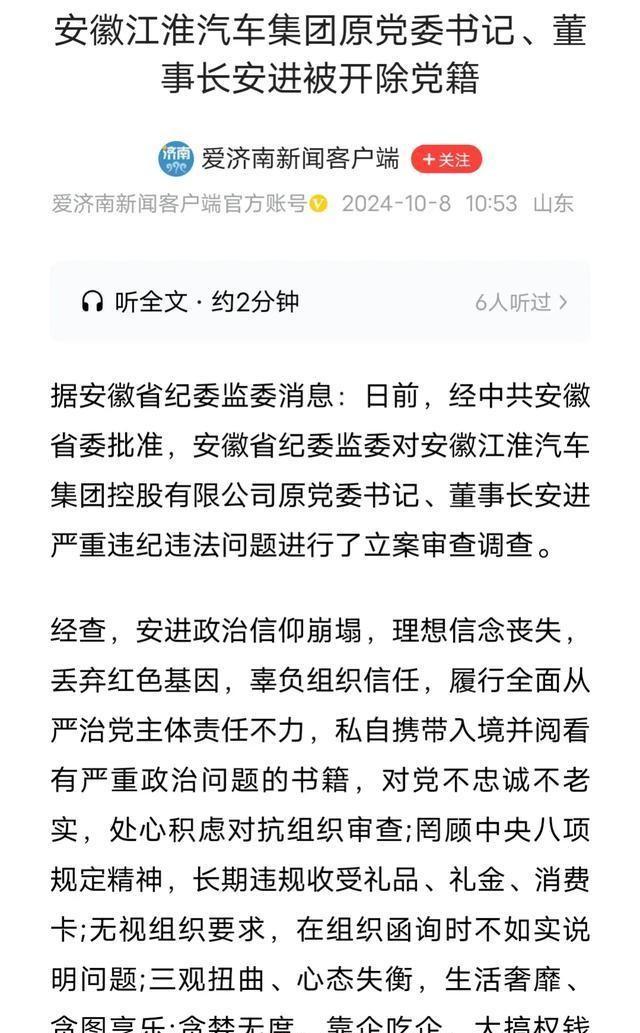Image resolution: width=640 pixels, height=1033 pixels.
Task: Open the 爱济南新闻客户端 account name link
Action: coord(300,159)
